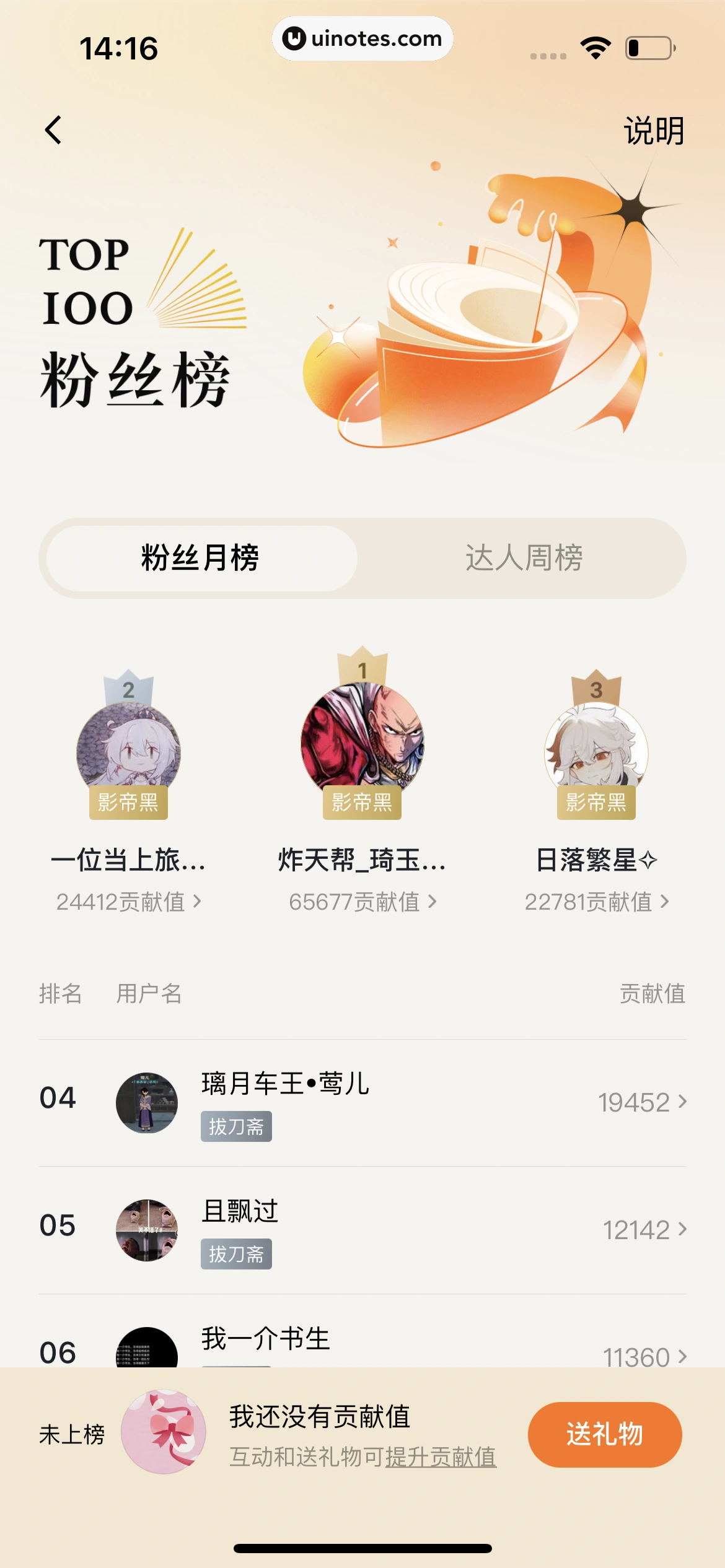Open 24412贡献值 details

[128, 902]
